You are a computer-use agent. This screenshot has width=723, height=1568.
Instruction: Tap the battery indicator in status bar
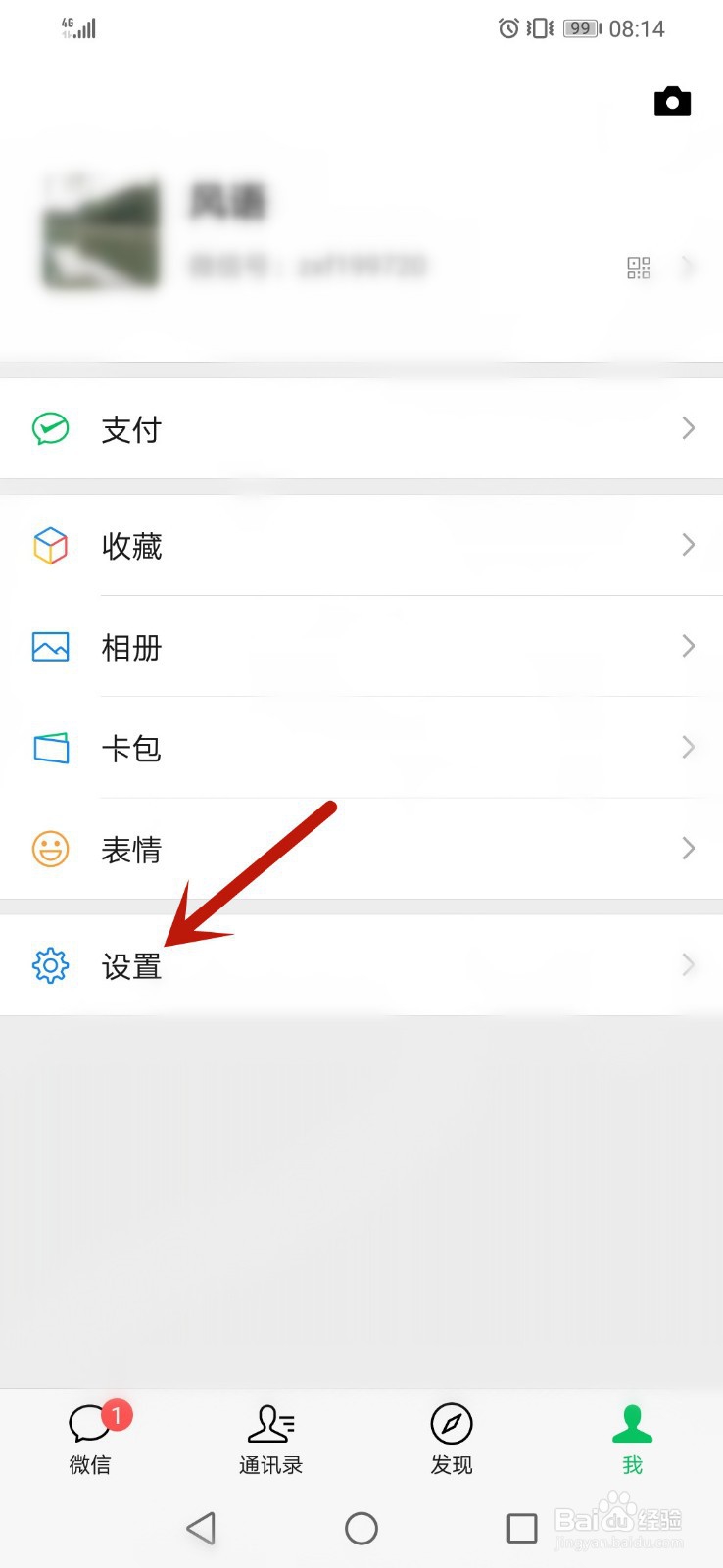tap(580, 28)
